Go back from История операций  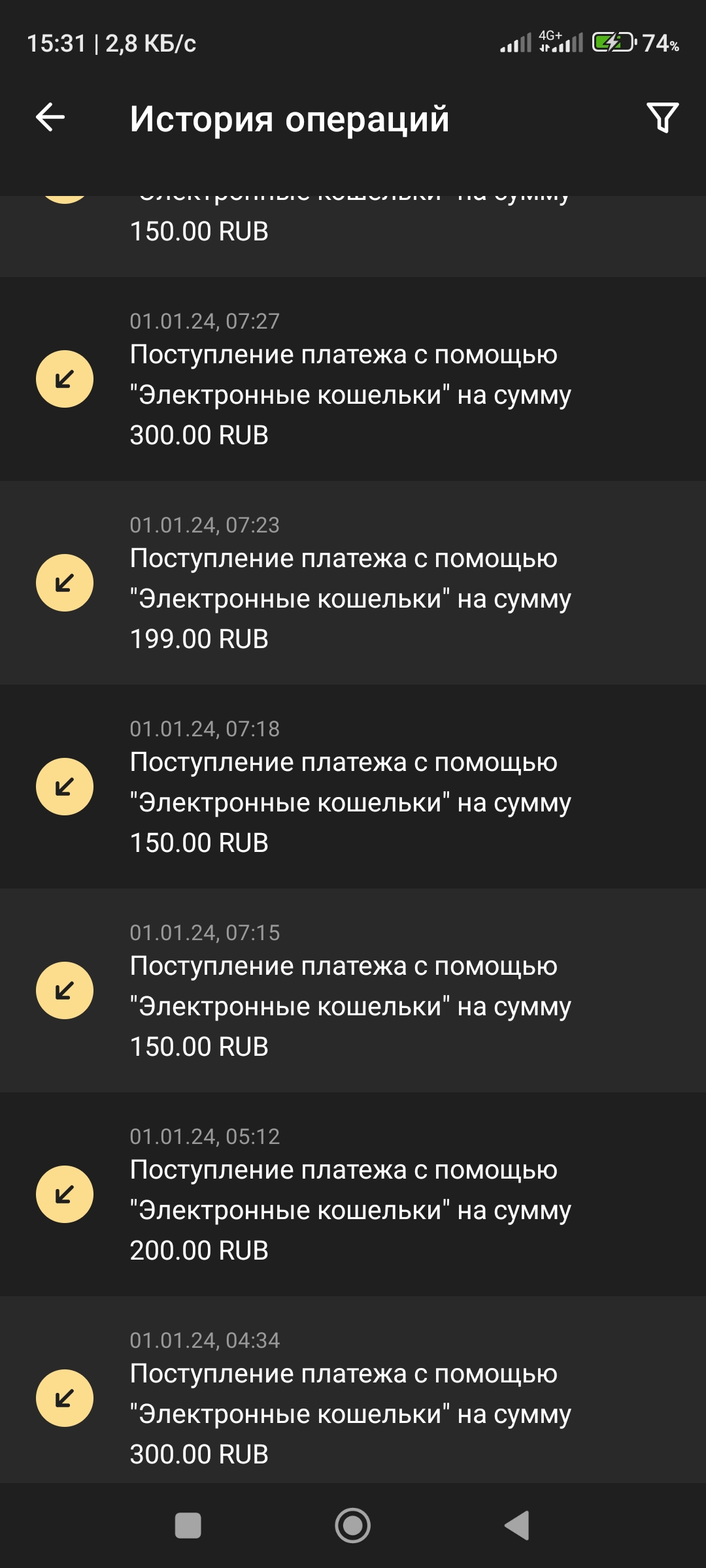50,118
